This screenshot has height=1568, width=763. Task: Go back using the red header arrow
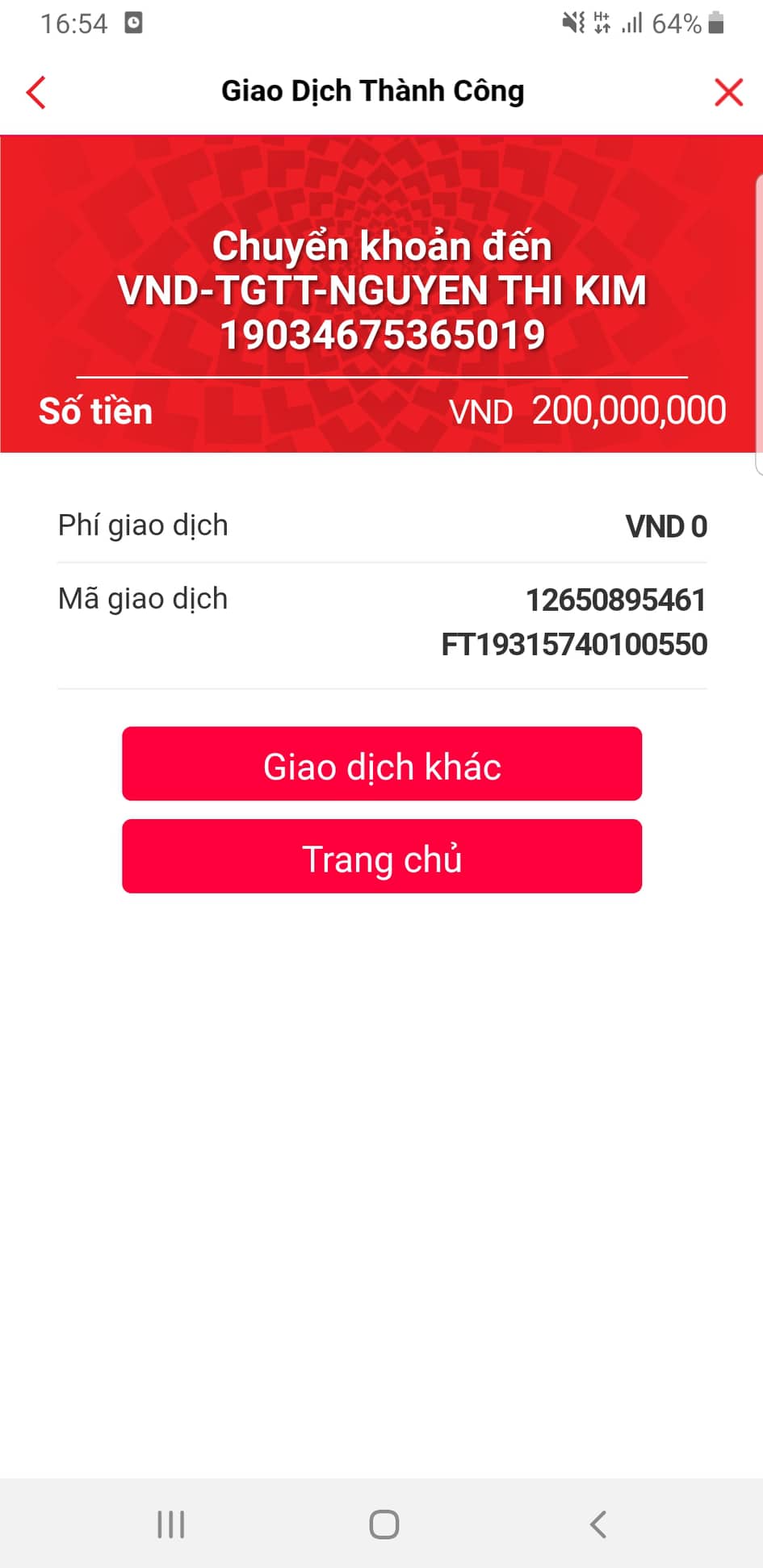coord(36,92)
